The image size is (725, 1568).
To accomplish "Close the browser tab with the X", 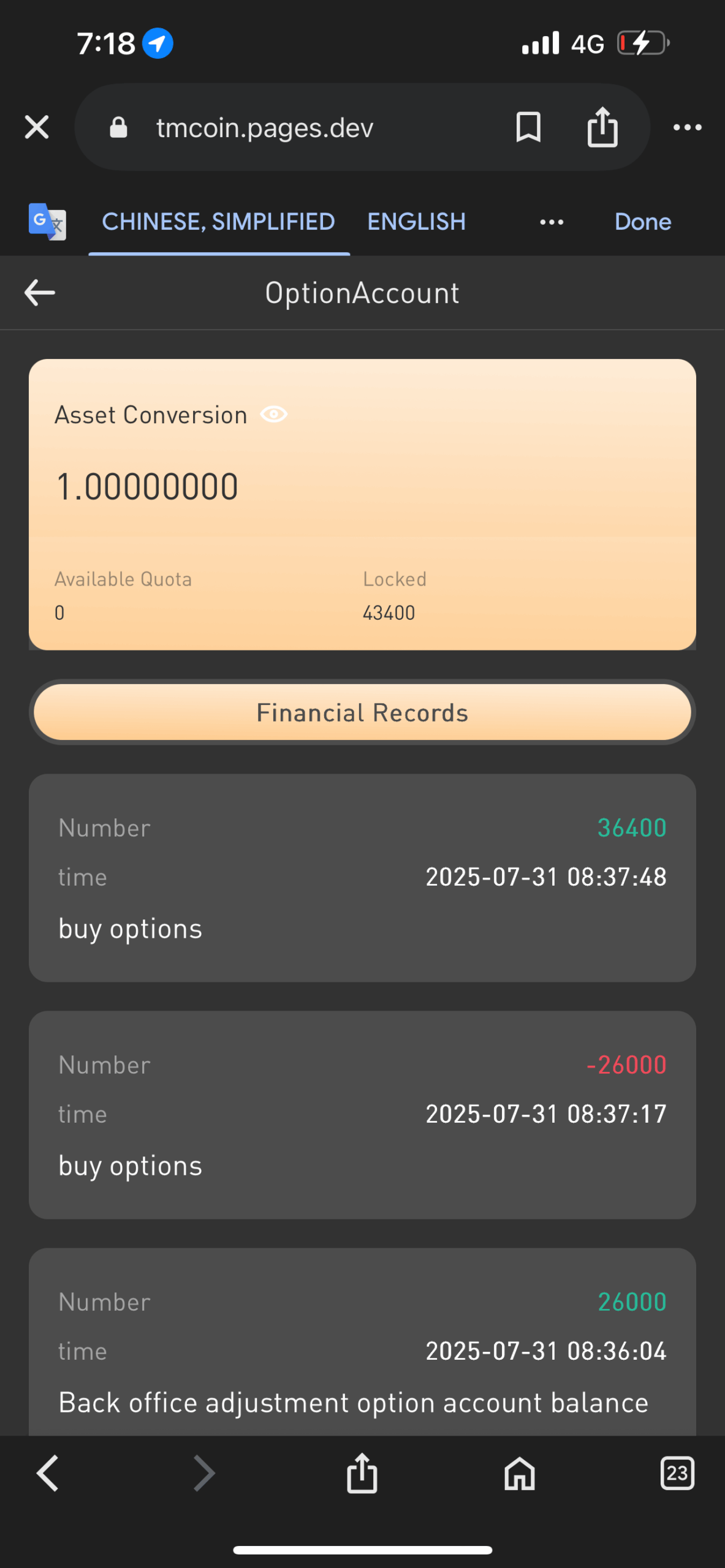I will coord(37,127).
